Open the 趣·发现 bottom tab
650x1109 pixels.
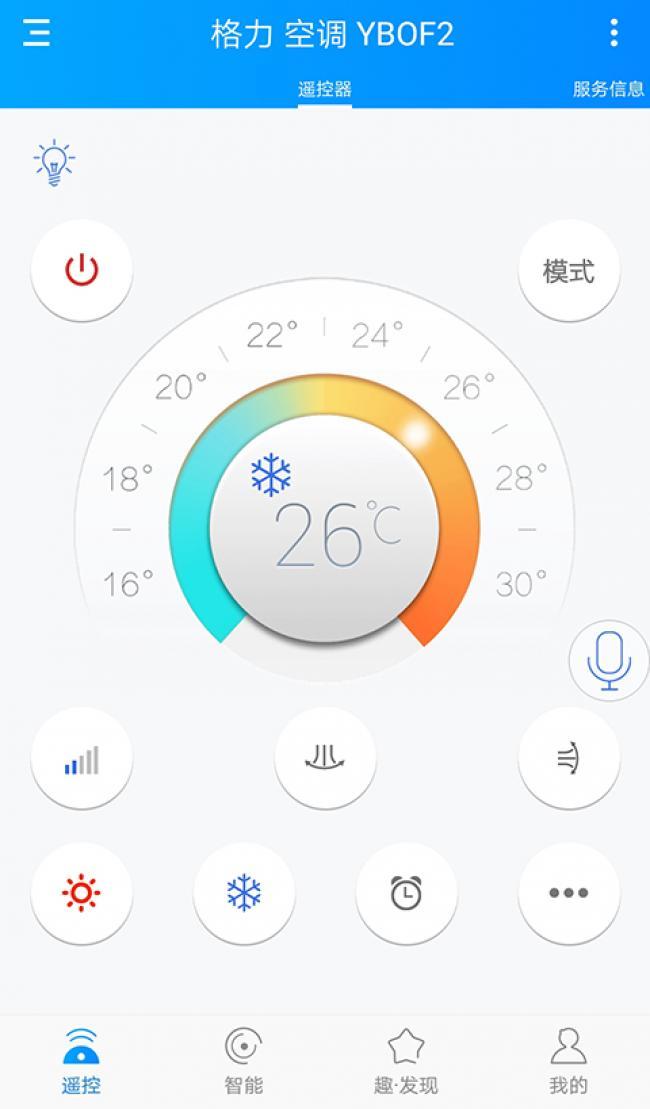406,1062
